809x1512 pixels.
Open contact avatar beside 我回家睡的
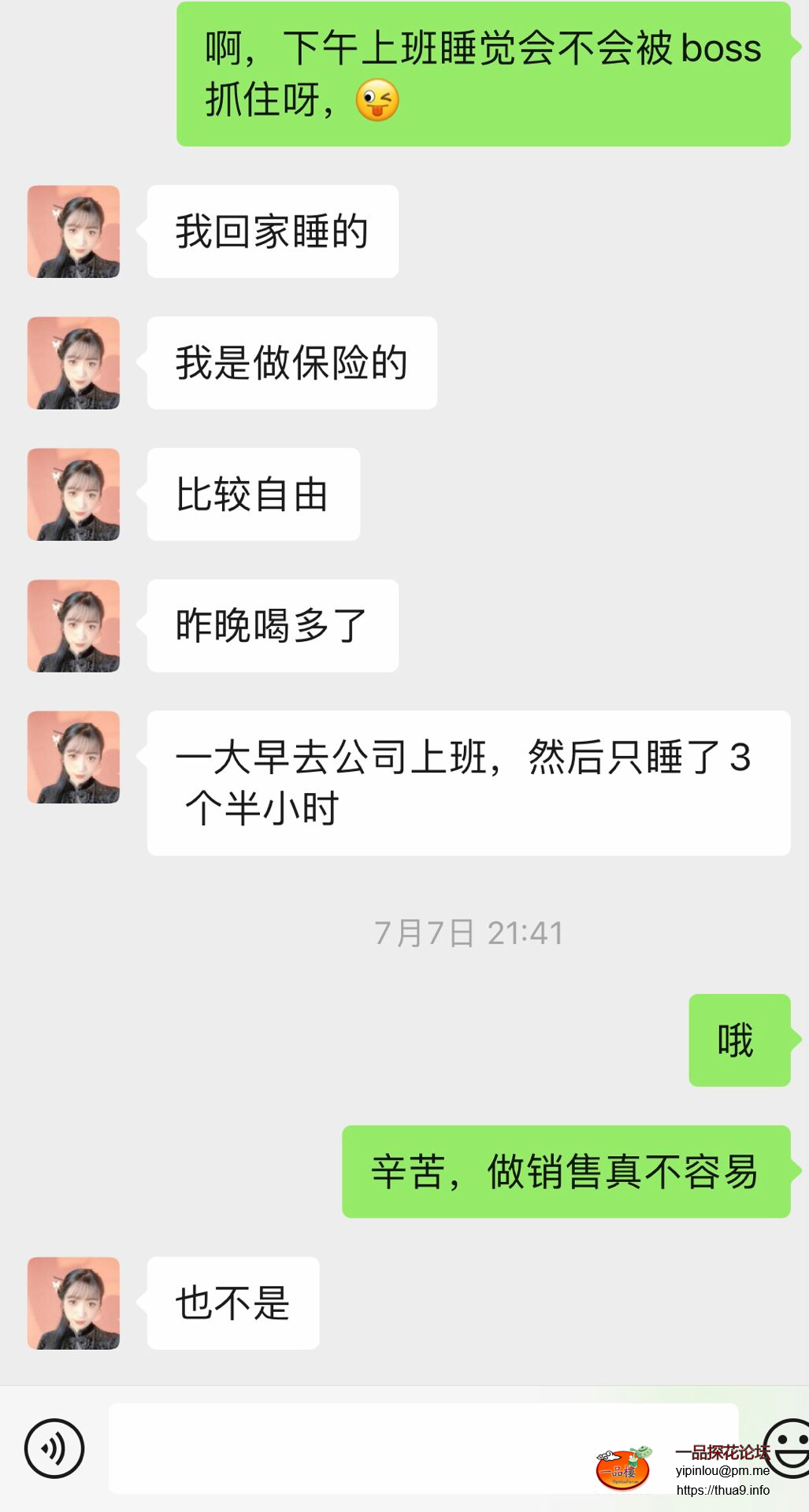pyautogui.click(x=74, y=232)
